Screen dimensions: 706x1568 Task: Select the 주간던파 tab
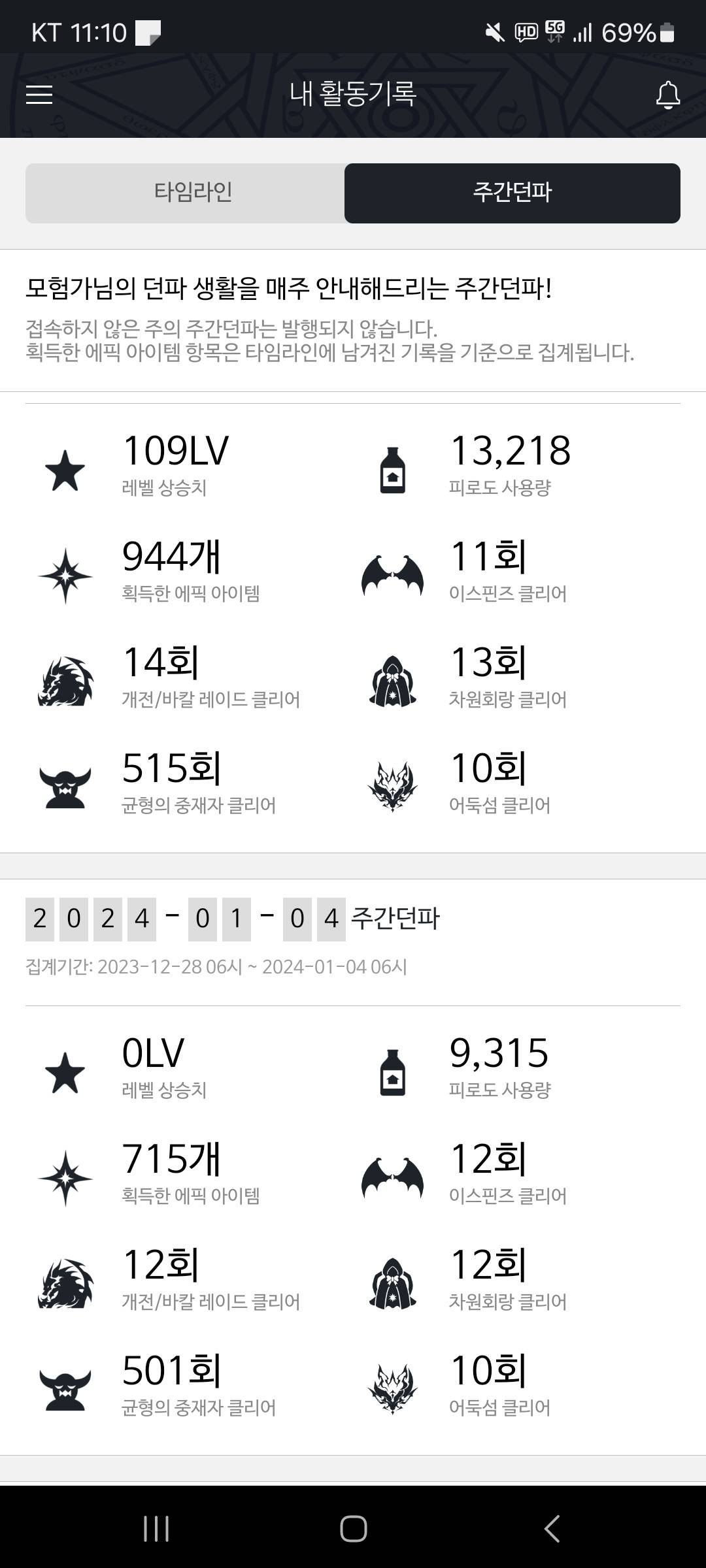click(512, 193)
